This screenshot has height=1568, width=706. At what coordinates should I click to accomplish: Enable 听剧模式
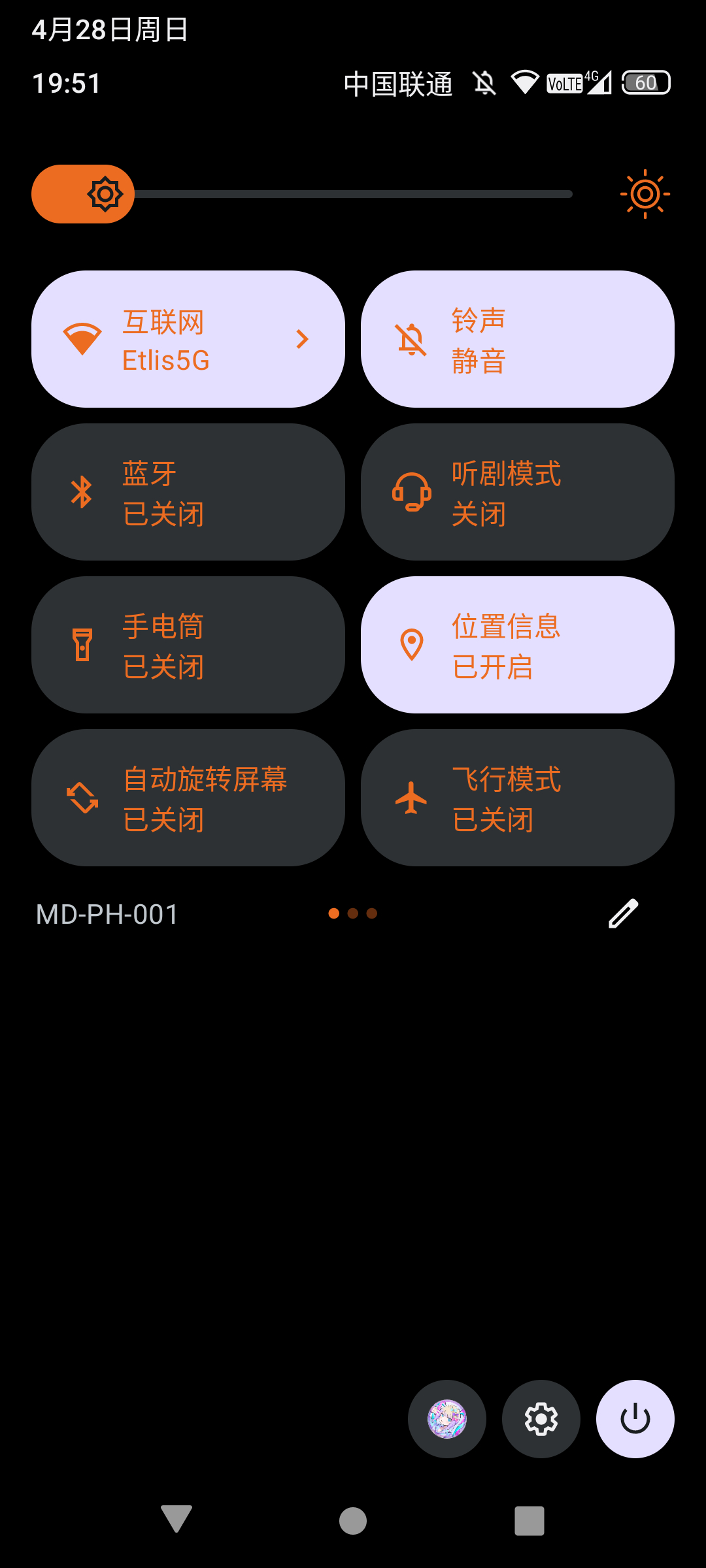click(517, 492)
